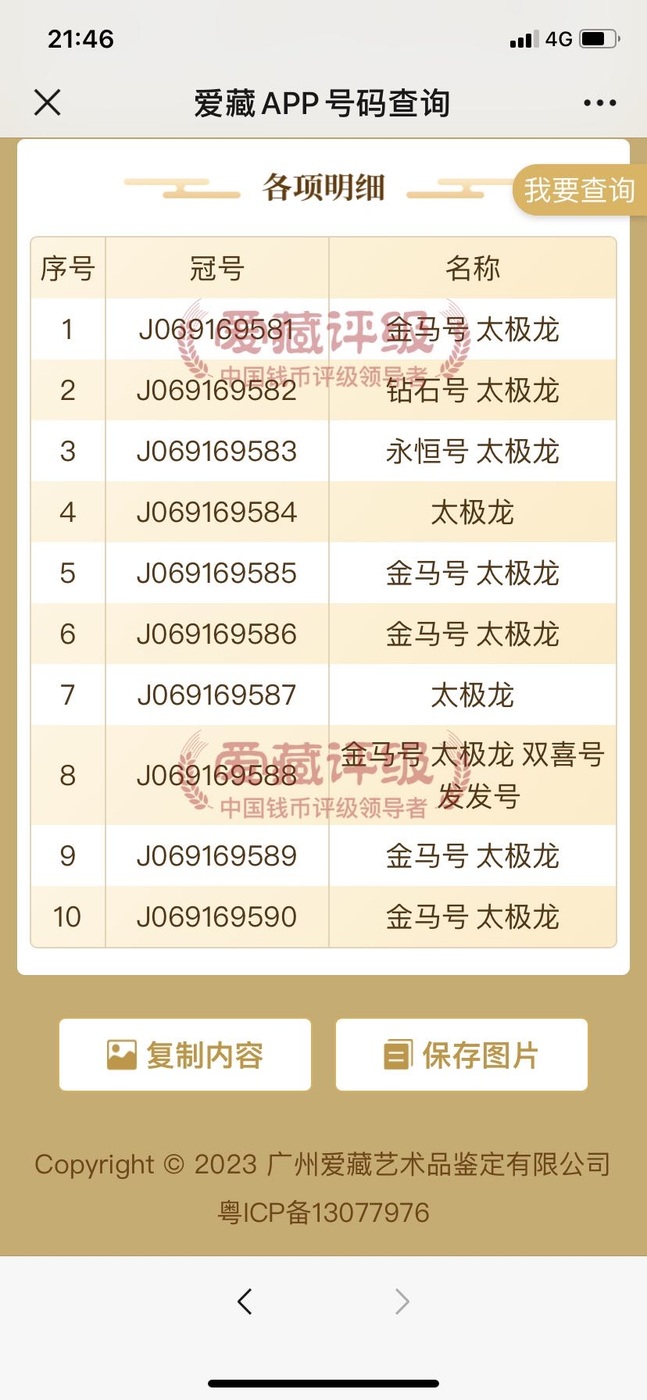This screenshot has height=1400, width=647.
Task: Copy the details with 复制内容
Action: click(185, 1054)
